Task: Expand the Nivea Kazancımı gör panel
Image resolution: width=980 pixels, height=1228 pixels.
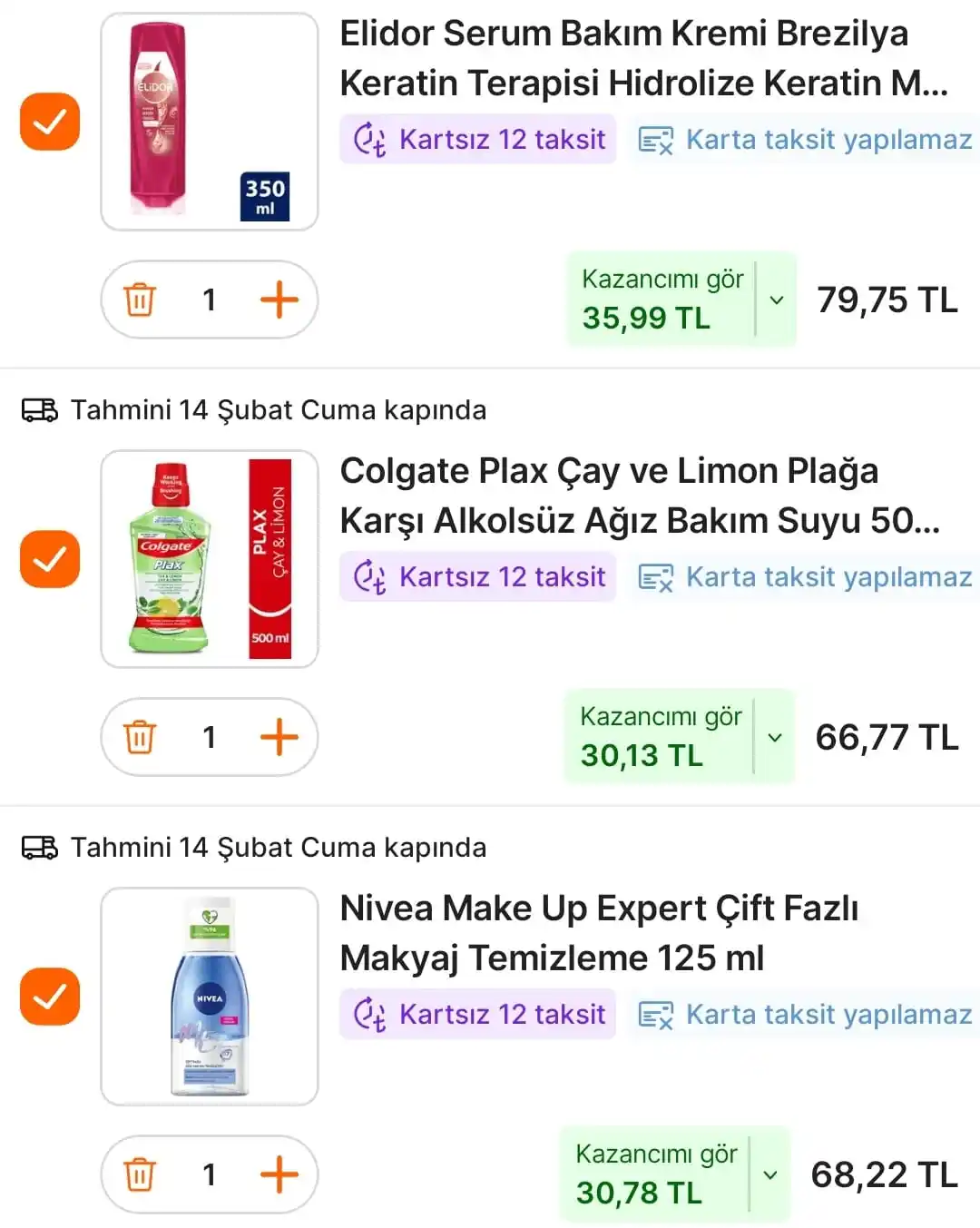Action: point(771,1173)
